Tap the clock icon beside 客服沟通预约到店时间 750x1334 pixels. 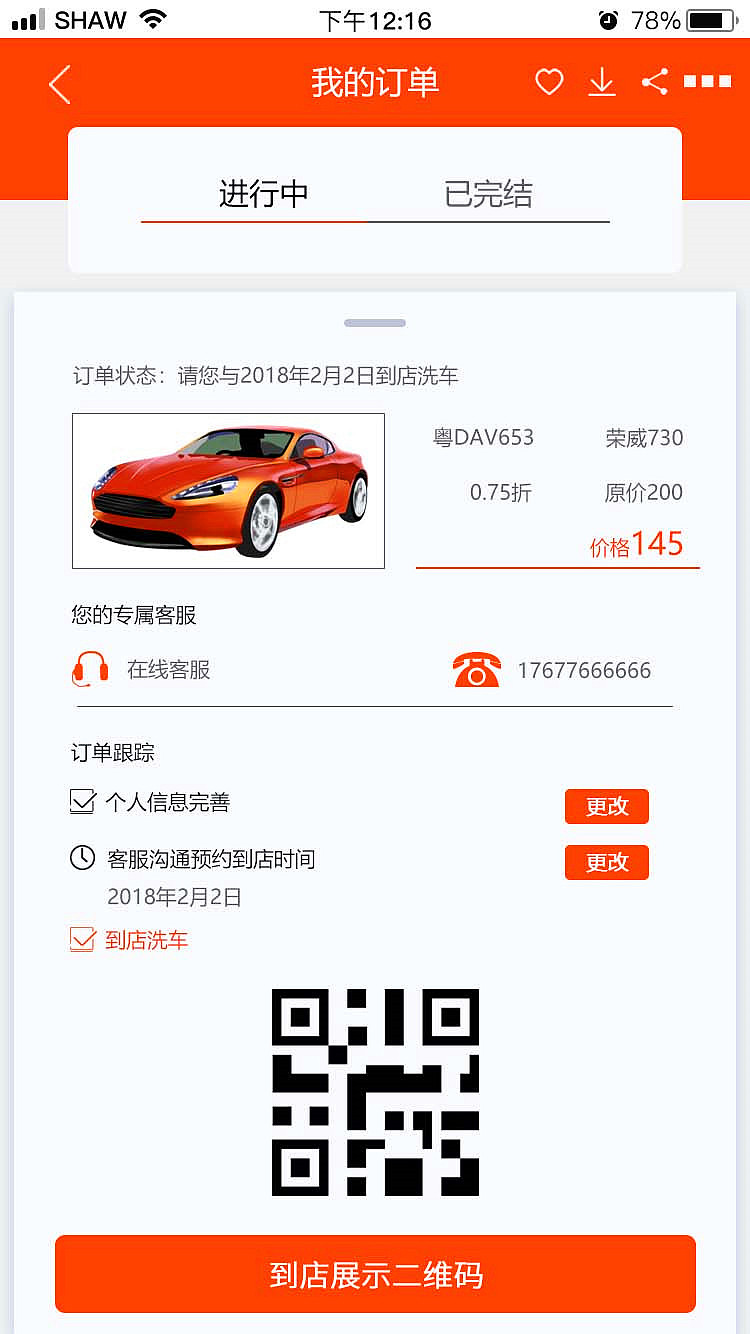click(x=84, y=859)
